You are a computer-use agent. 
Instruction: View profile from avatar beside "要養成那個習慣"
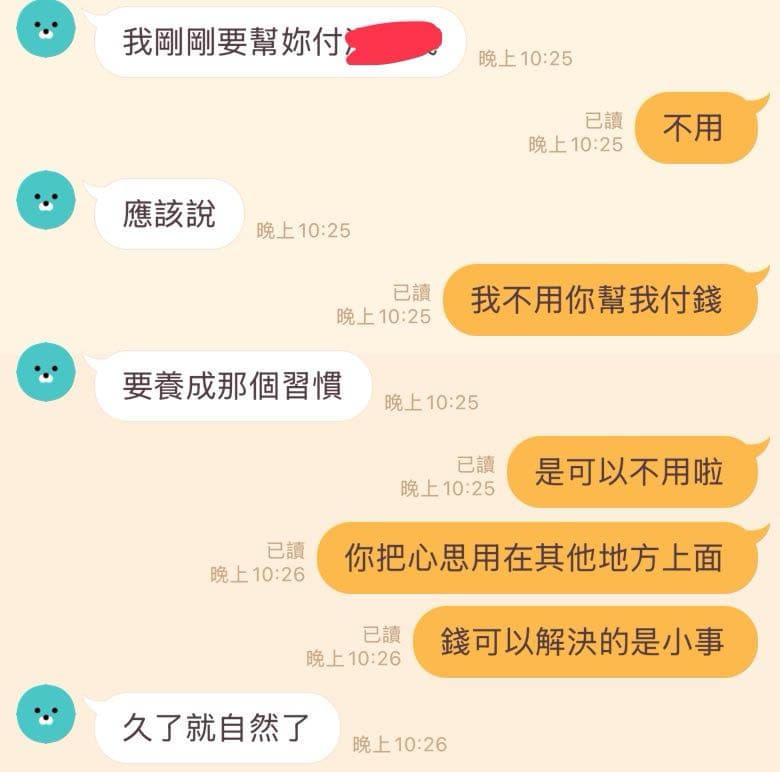pyautogui.click(x=46, y=372)
